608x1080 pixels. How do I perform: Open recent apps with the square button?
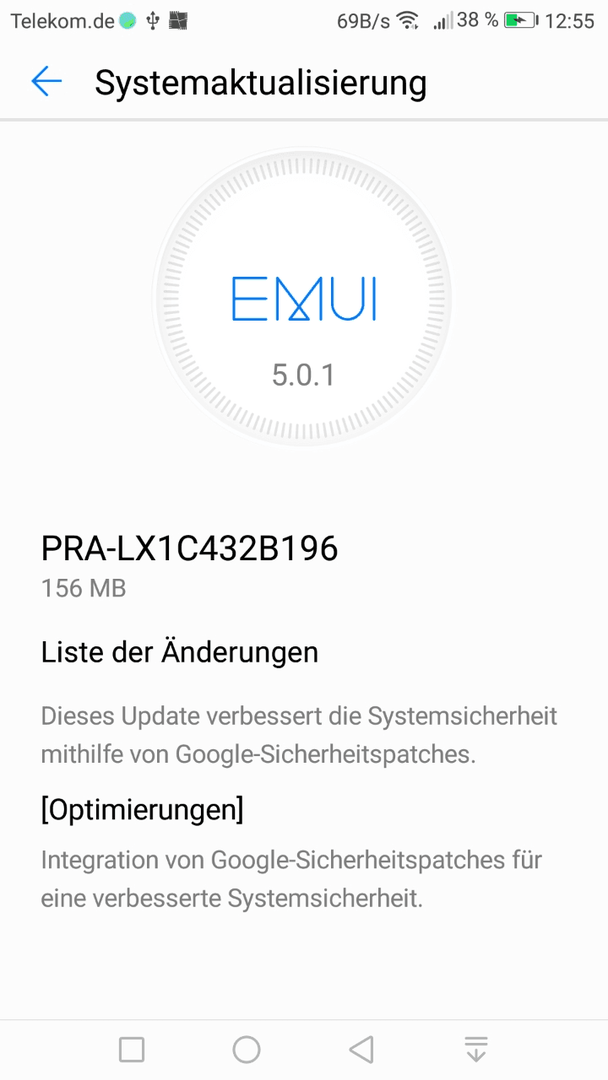tap(132, 1049)
